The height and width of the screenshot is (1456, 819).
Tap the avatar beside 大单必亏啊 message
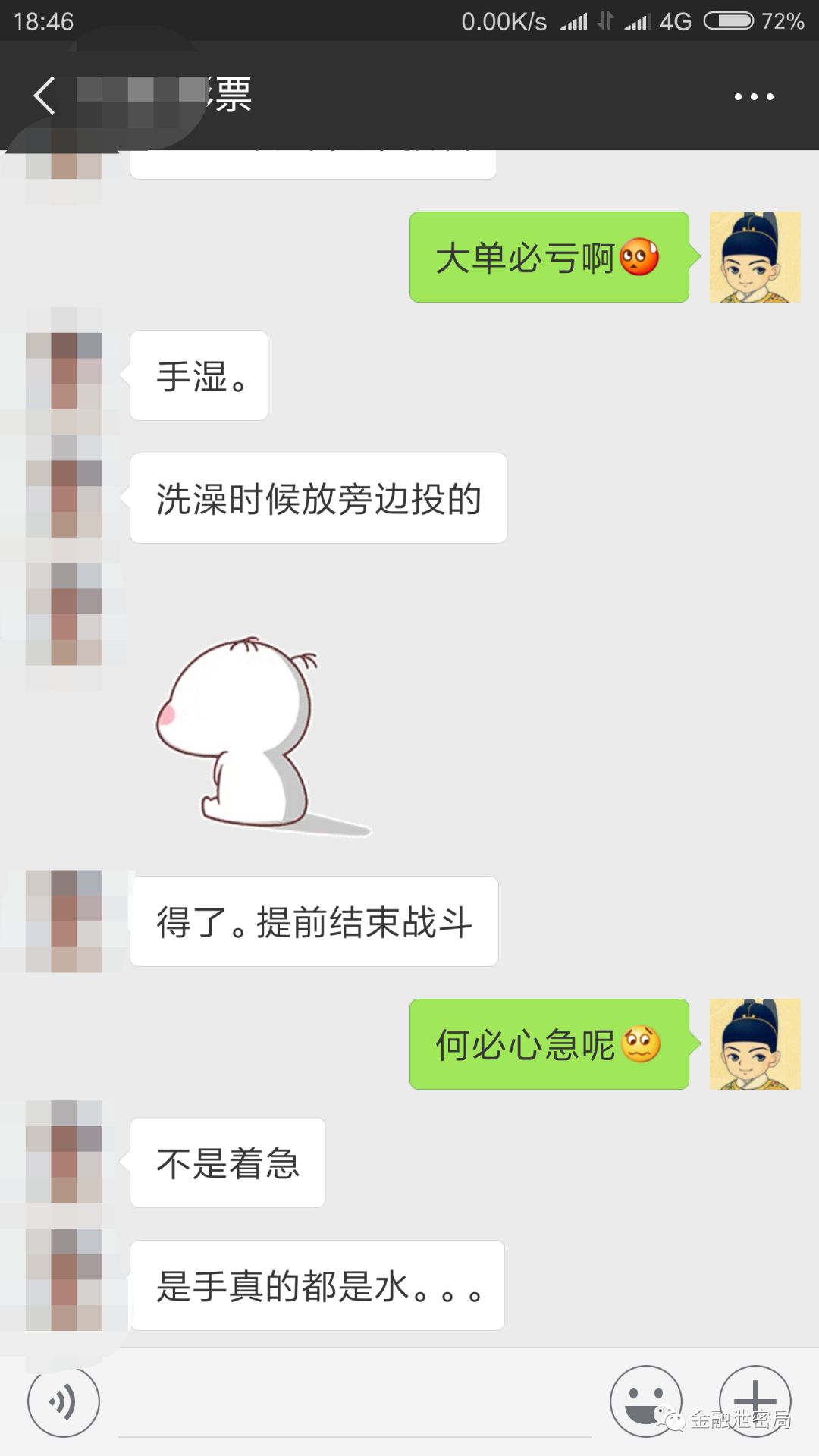(x=755, y=257)
